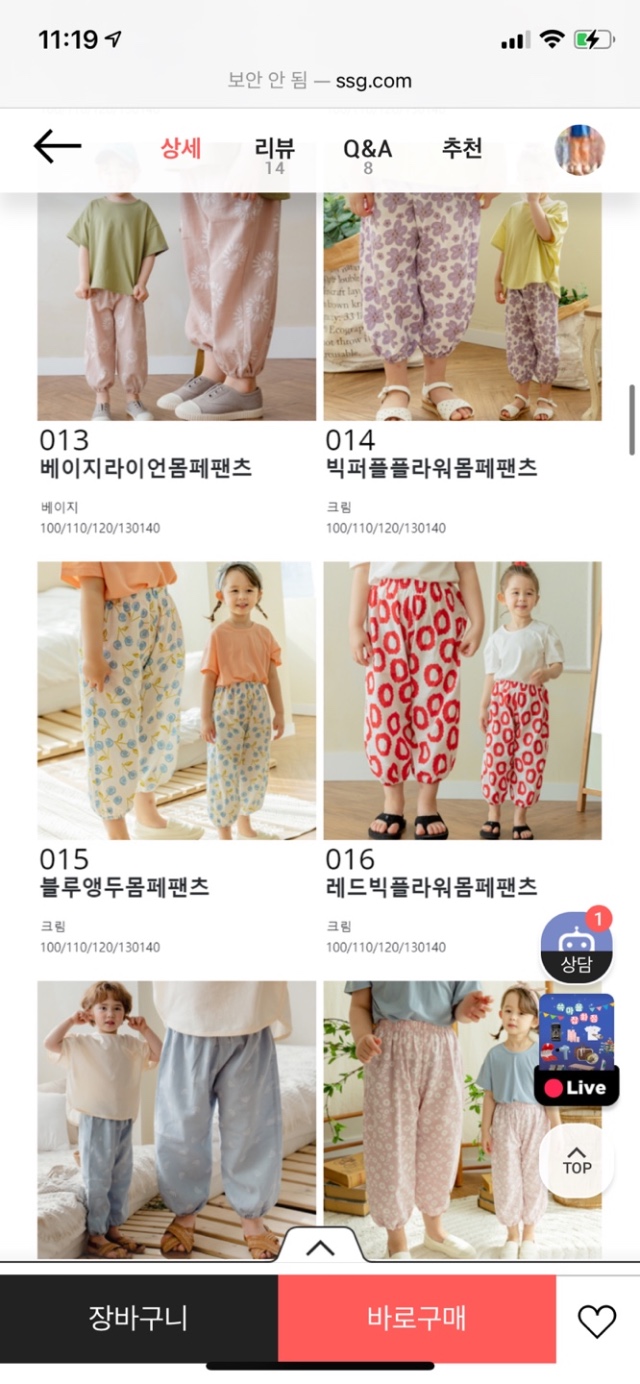Screen dimensions: 640x1384
Task: Open the 상담 chatbot
Action: [576, 946]
